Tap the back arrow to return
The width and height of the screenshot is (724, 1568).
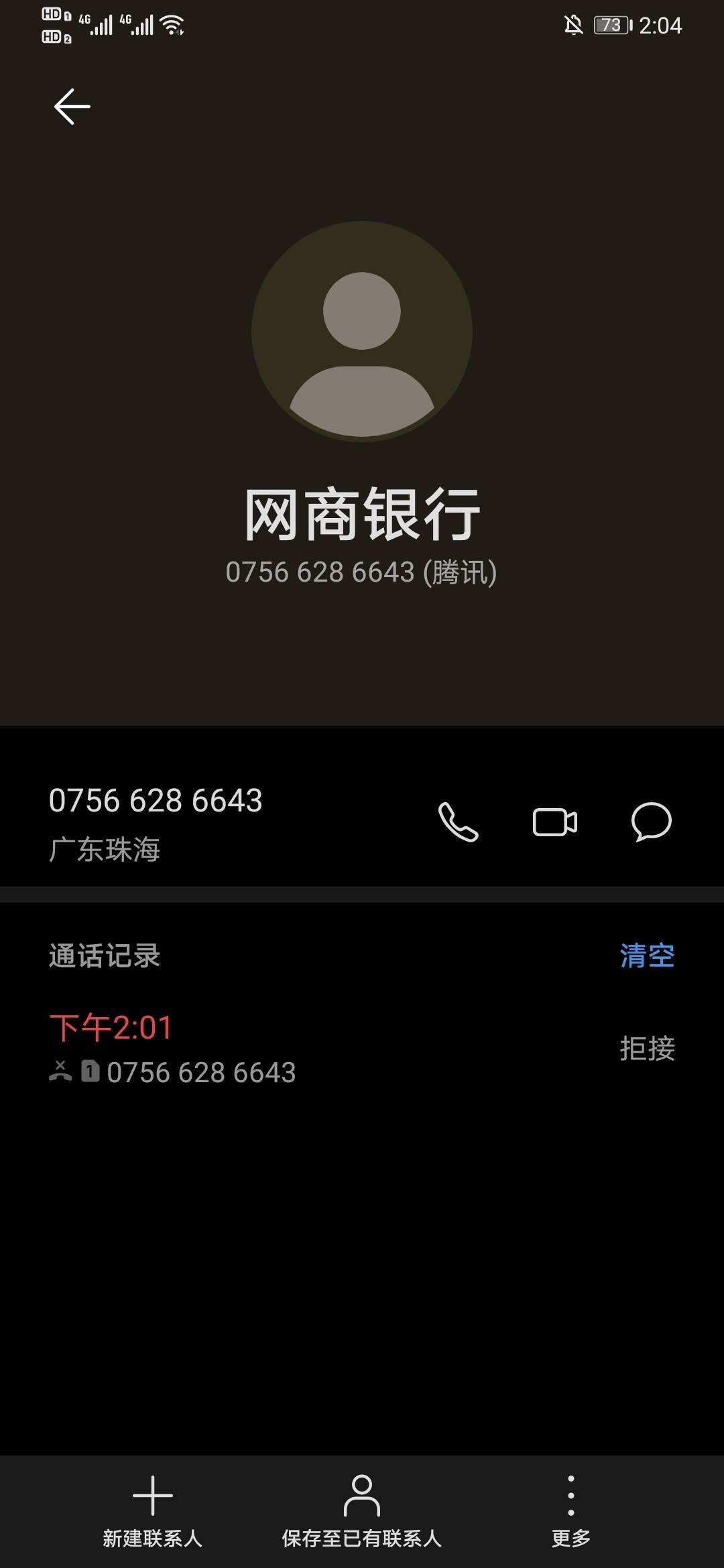(72, 106)
